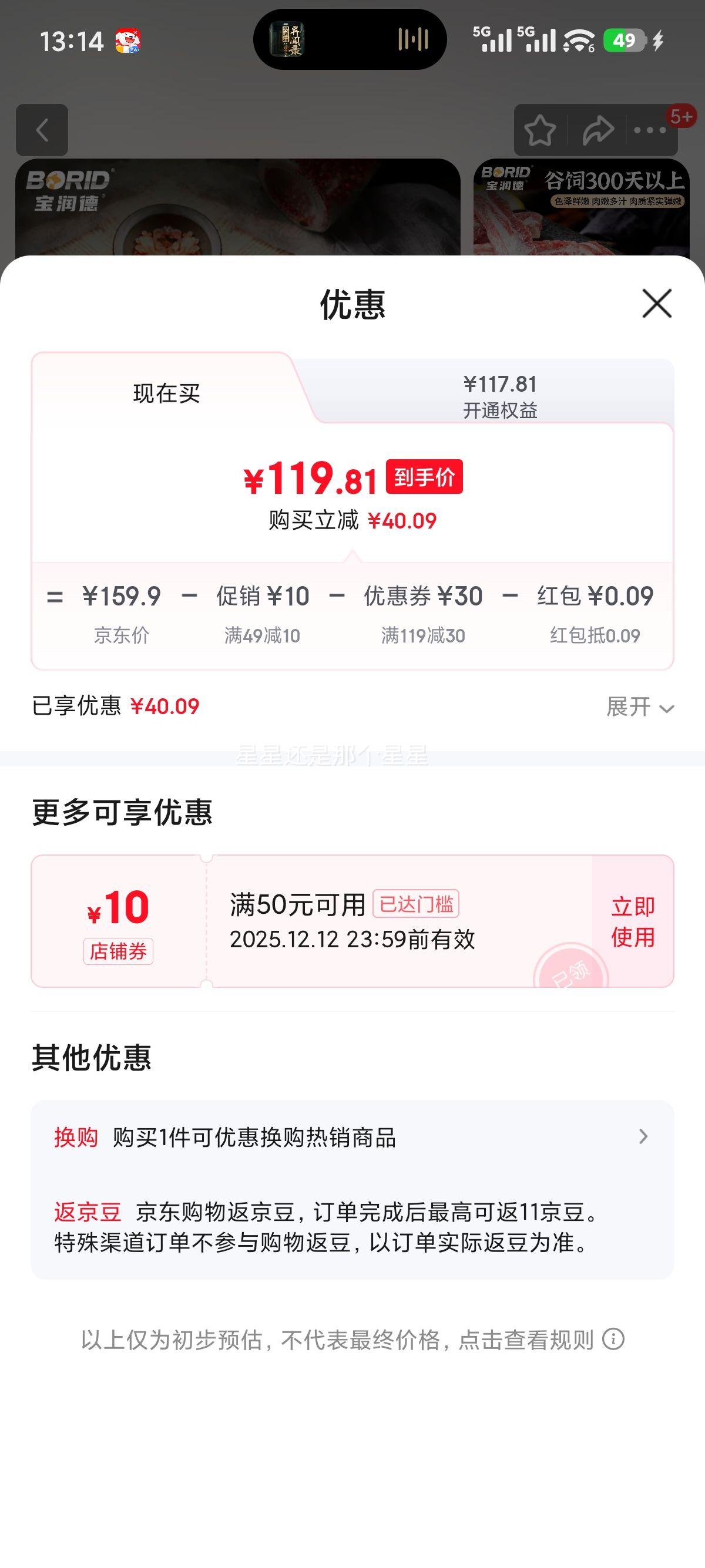Tap the back arrow to return
This screenshot has height=1568, width=705.
(x=41, y=130)
